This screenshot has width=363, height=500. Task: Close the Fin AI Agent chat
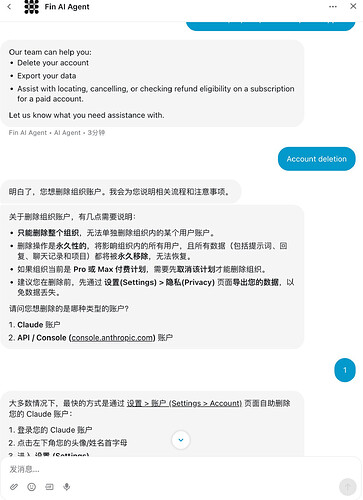coord(353,6)
